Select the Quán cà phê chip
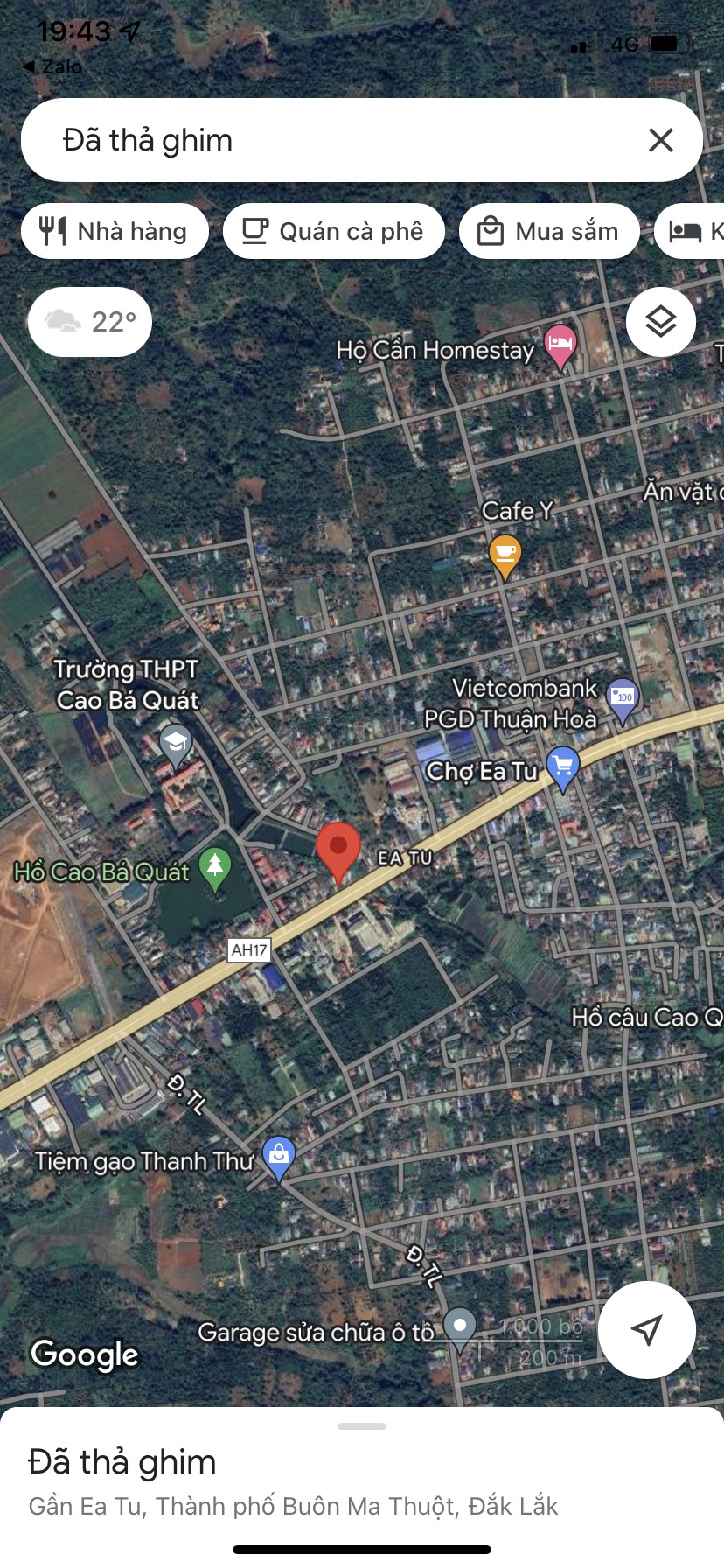Viewport: 724px width, 1568px height. (x=333, y=231)
